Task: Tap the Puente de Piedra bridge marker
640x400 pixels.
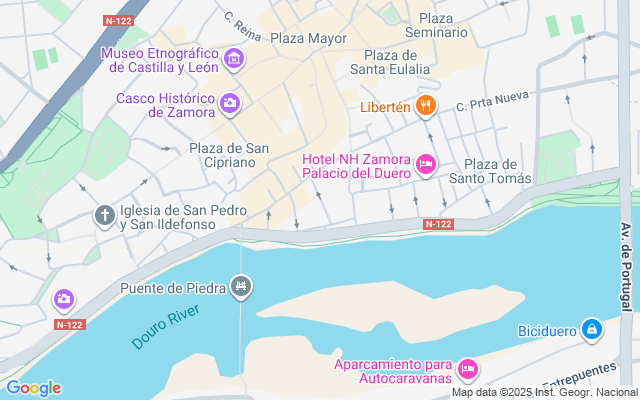Action: 240,289
